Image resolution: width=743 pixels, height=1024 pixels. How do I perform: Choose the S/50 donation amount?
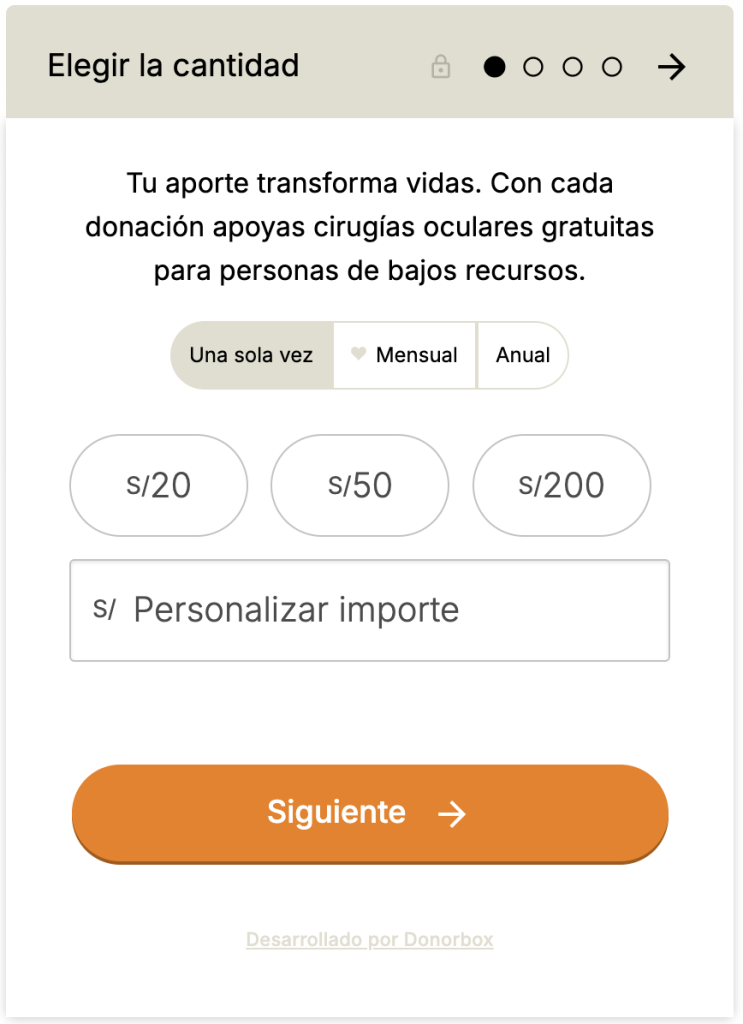pyautogui.click(x=360, y=485)
